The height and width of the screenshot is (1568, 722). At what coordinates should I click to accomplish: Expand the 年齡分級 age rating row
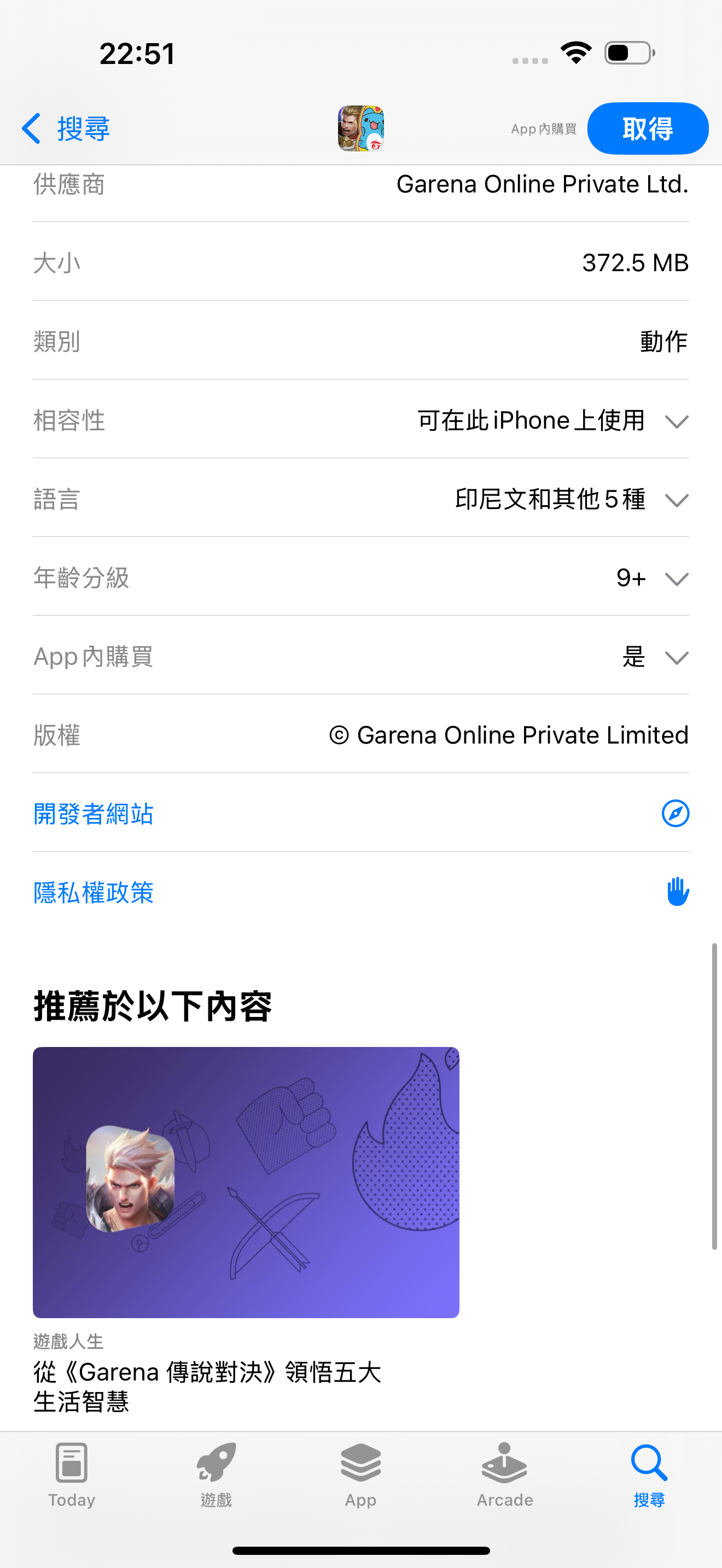pyautogui.click(x=677, y=578)
